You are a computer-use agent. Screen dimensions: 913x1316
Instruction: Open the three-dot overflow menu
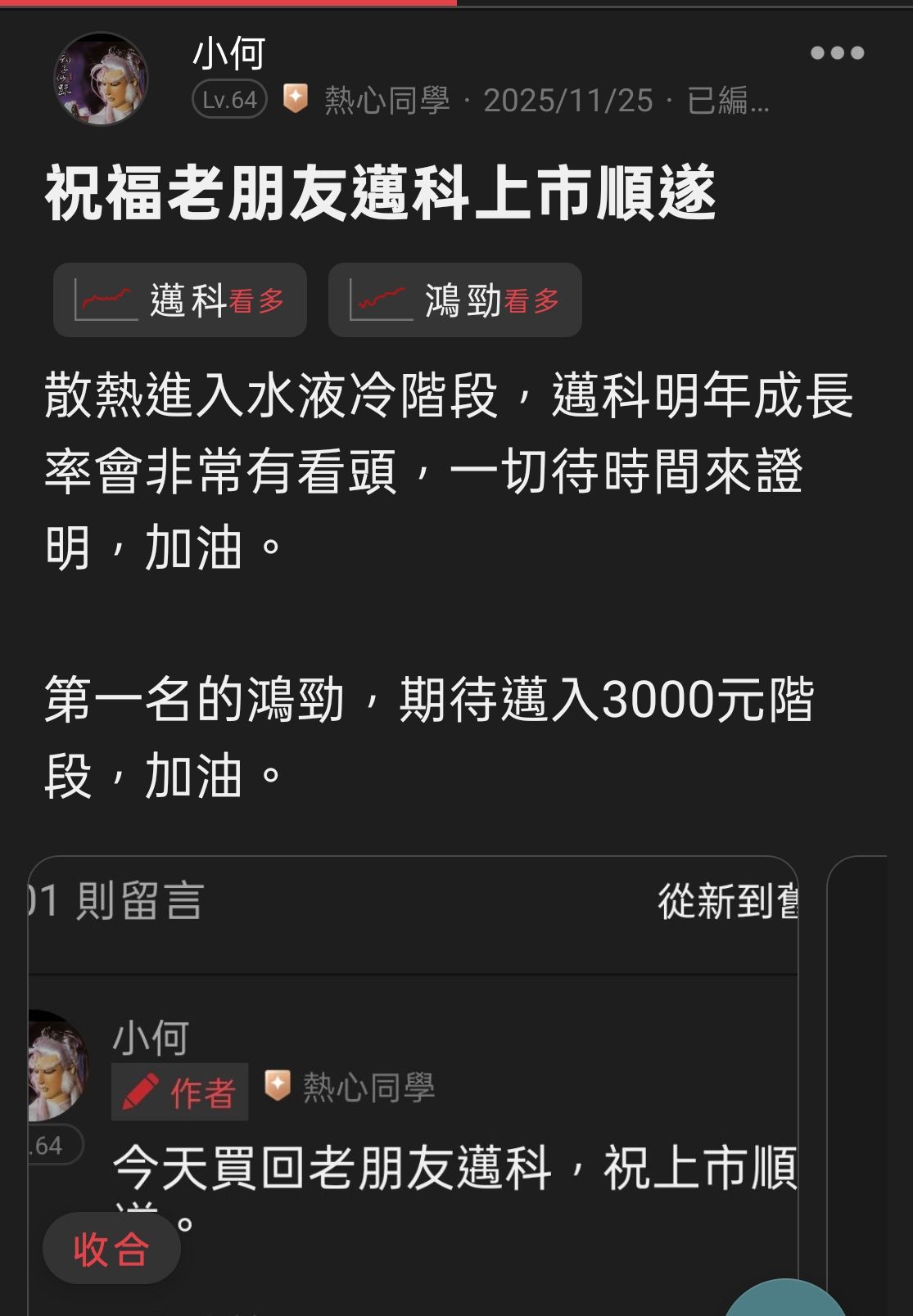(837, 53)
